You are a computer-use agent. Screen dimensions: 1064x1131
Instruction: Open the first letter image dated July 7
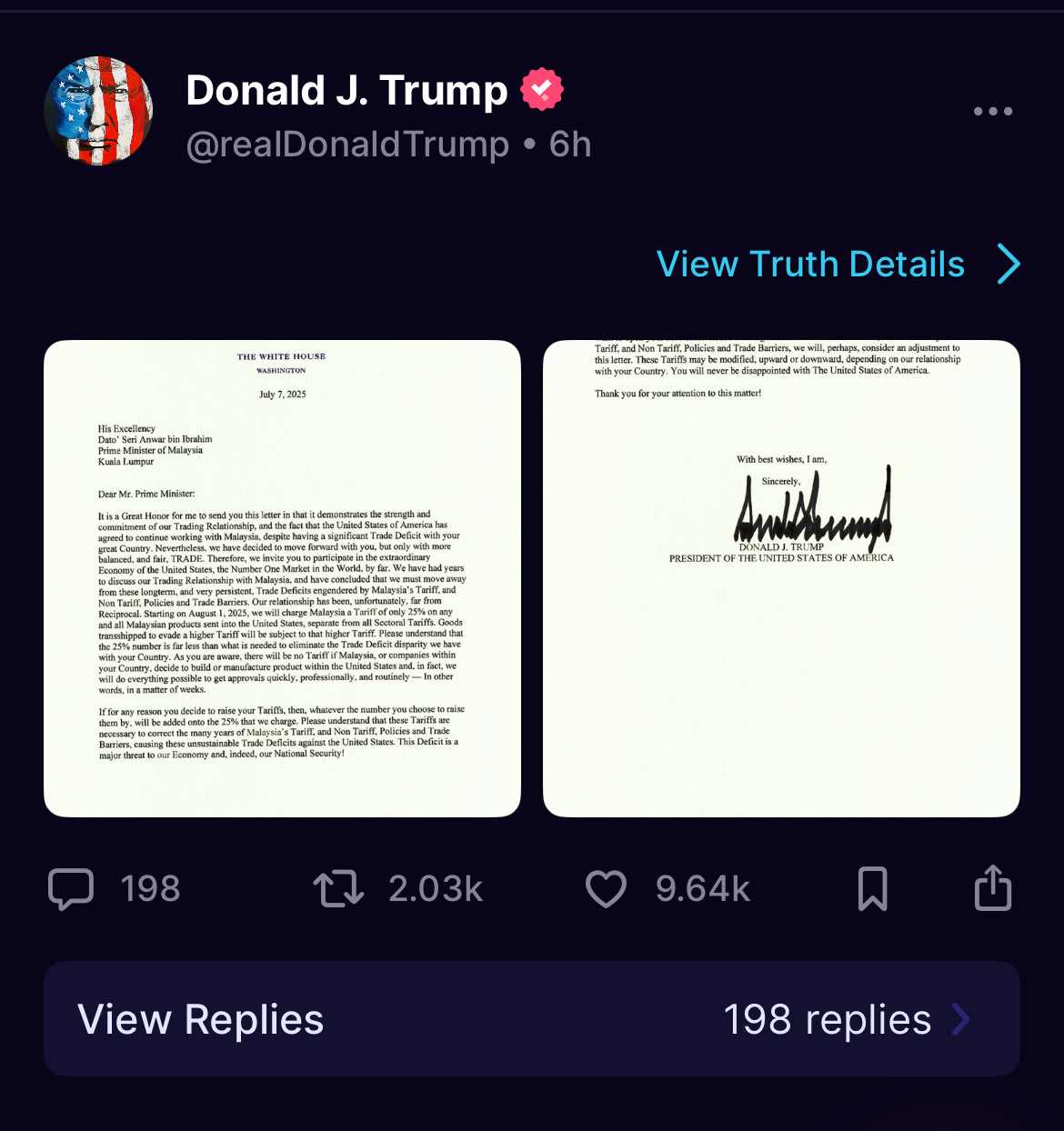pyautogui.click(x=282, y=578)
